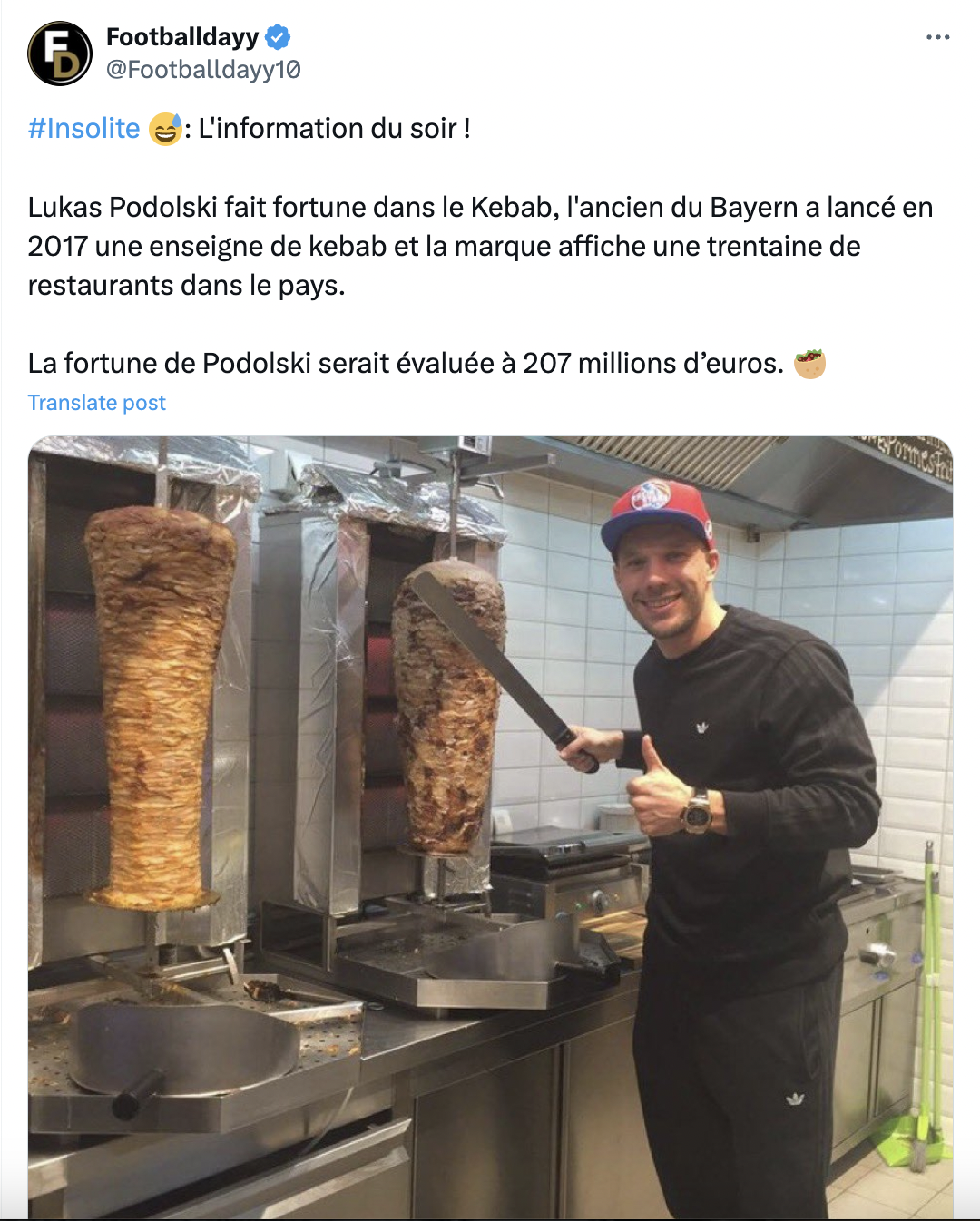Viewport: 980px width, 1221px height.
Task: Open the post's three-dot overflow menu
Action: [937, 37]
